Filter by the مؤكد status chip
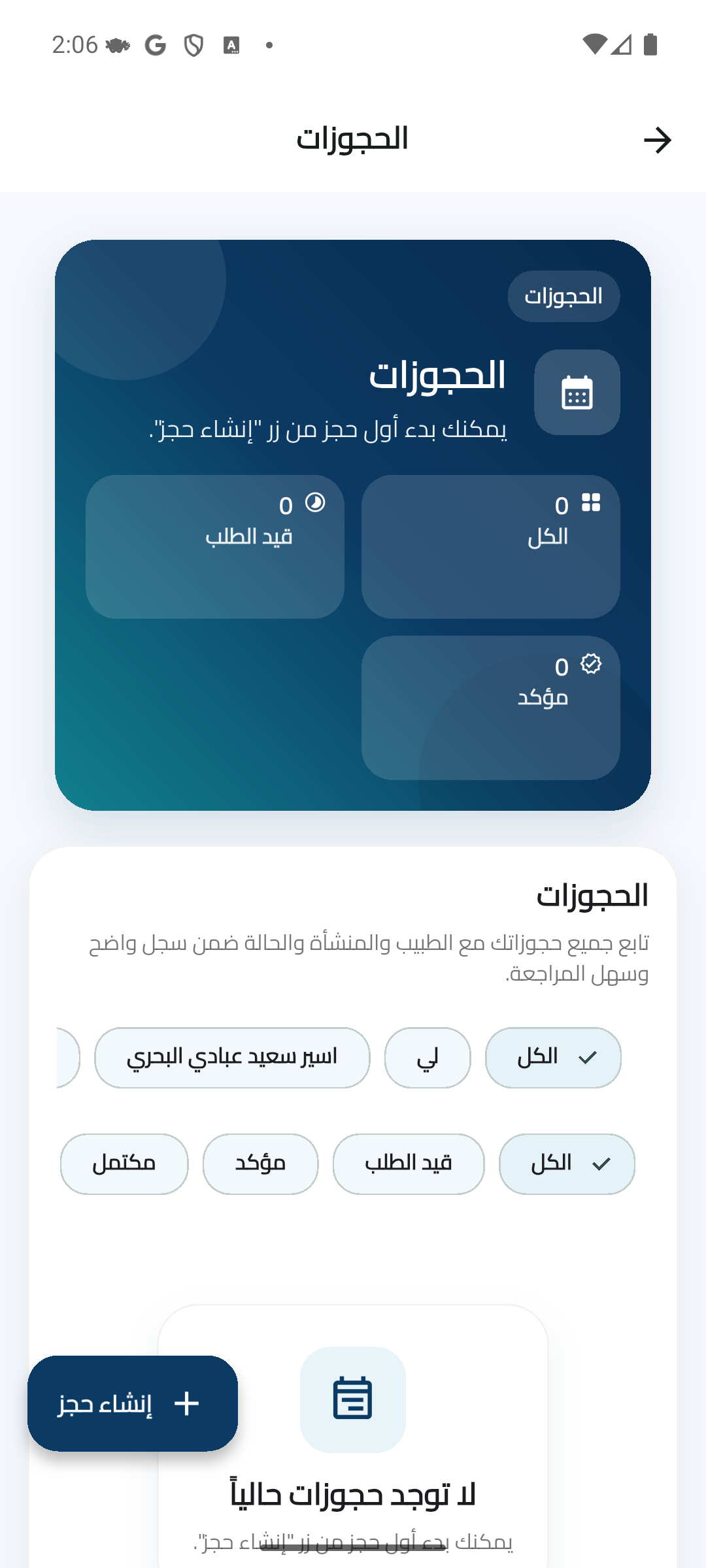This screenshot has width=706, height=1568. [260, 1164]
